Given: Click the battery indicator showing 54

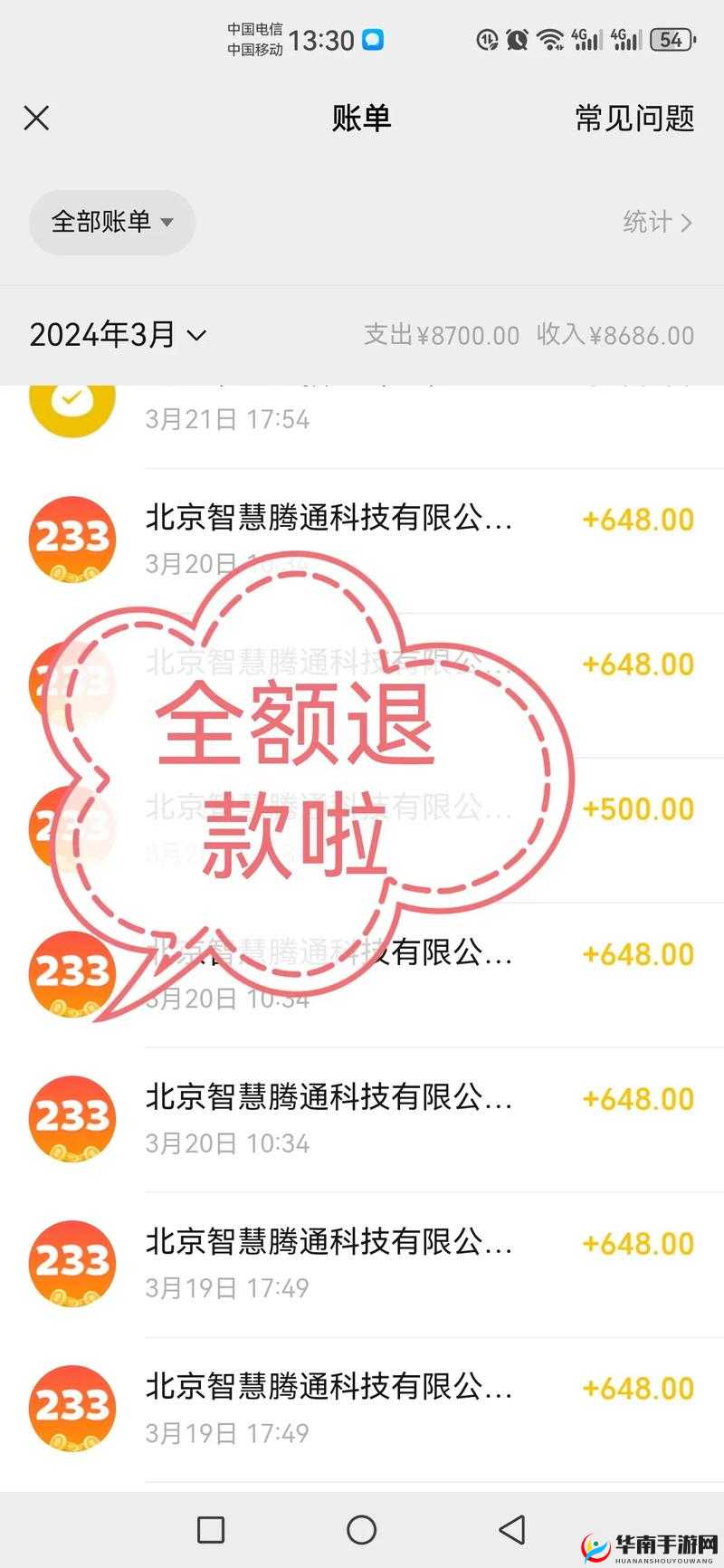Looking at the screenshot, I should [671, 40].
